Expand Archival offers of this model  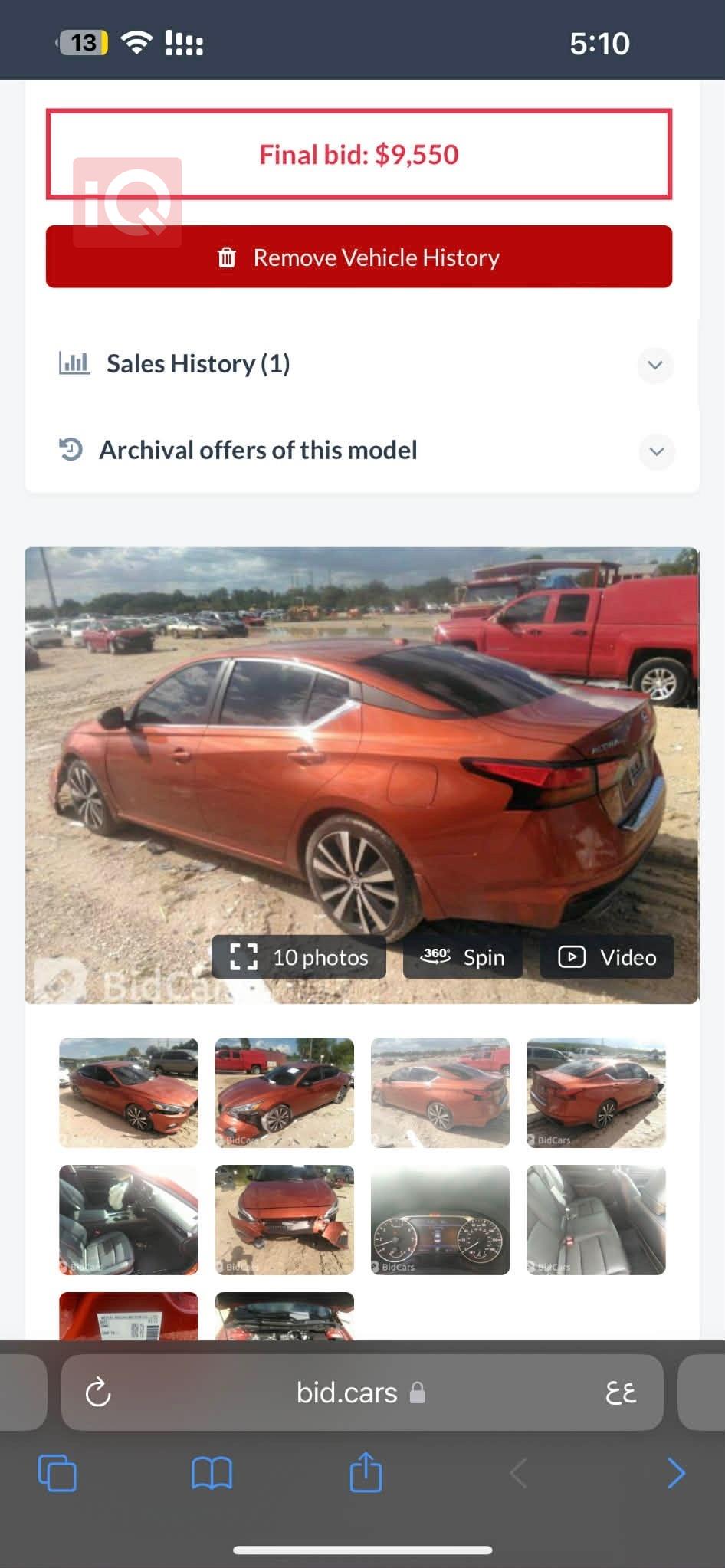(x=657, y=451)
